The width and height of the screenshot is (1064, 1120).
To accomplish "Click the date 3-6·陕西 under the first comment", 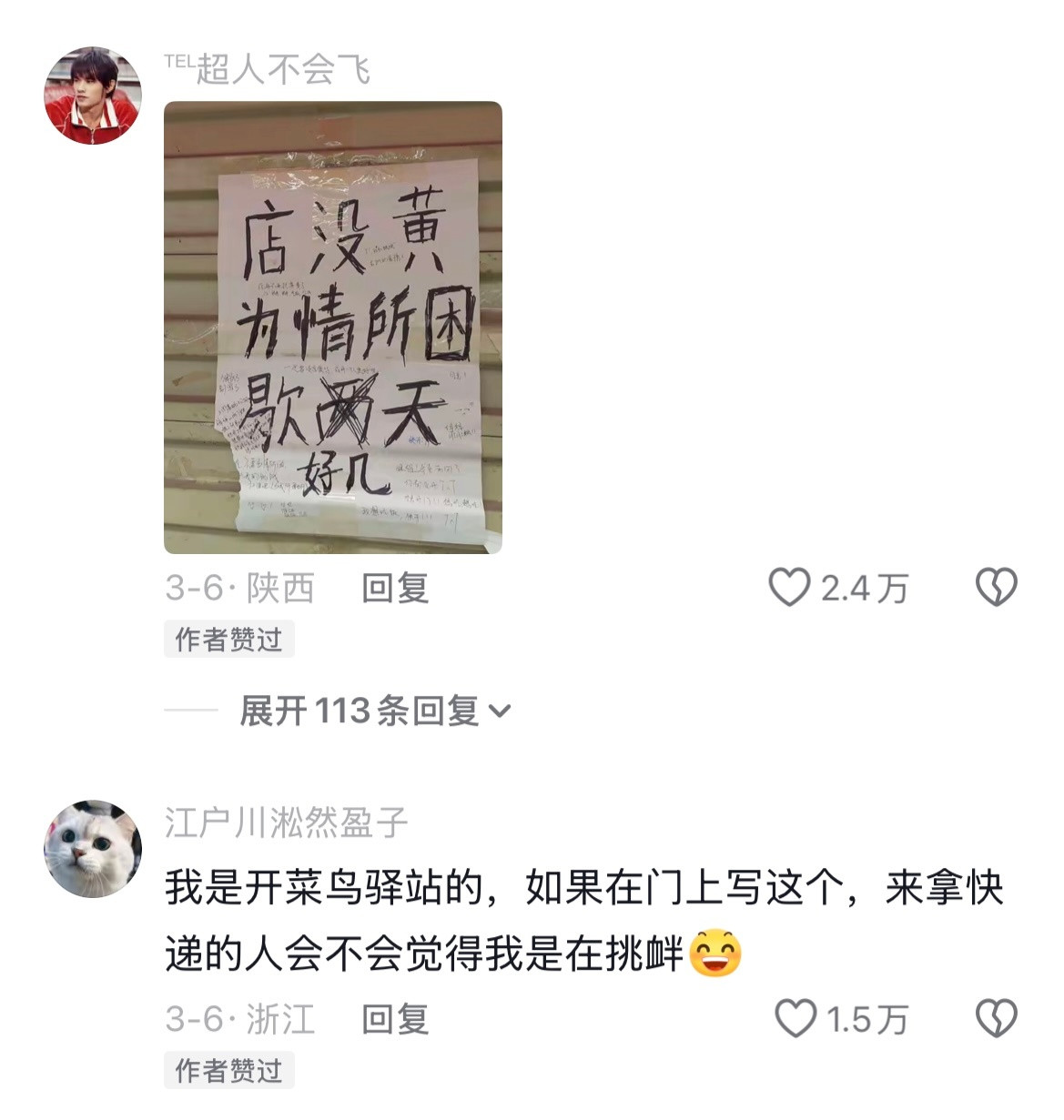I will tap(238, 590).
